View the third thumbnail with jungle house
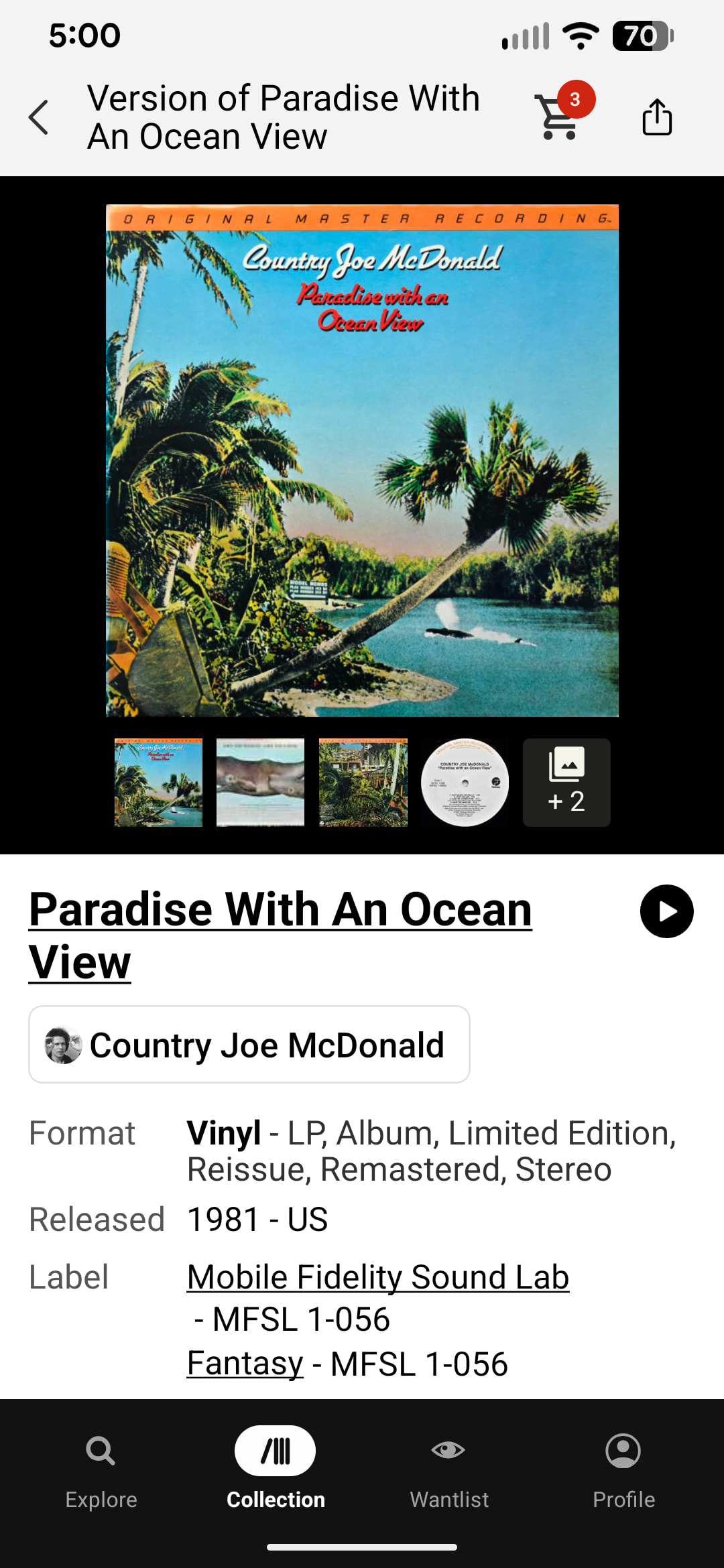This screenshot has width=724, height=1568. (x=363, y=783)
